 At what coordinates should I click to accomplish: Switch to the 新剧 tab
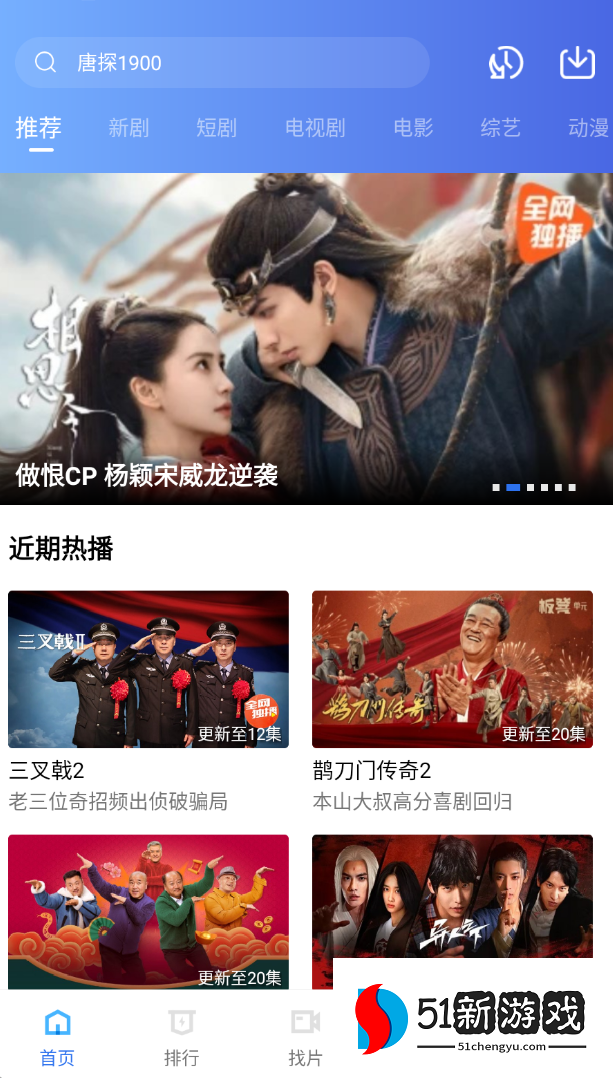point(128,128)
